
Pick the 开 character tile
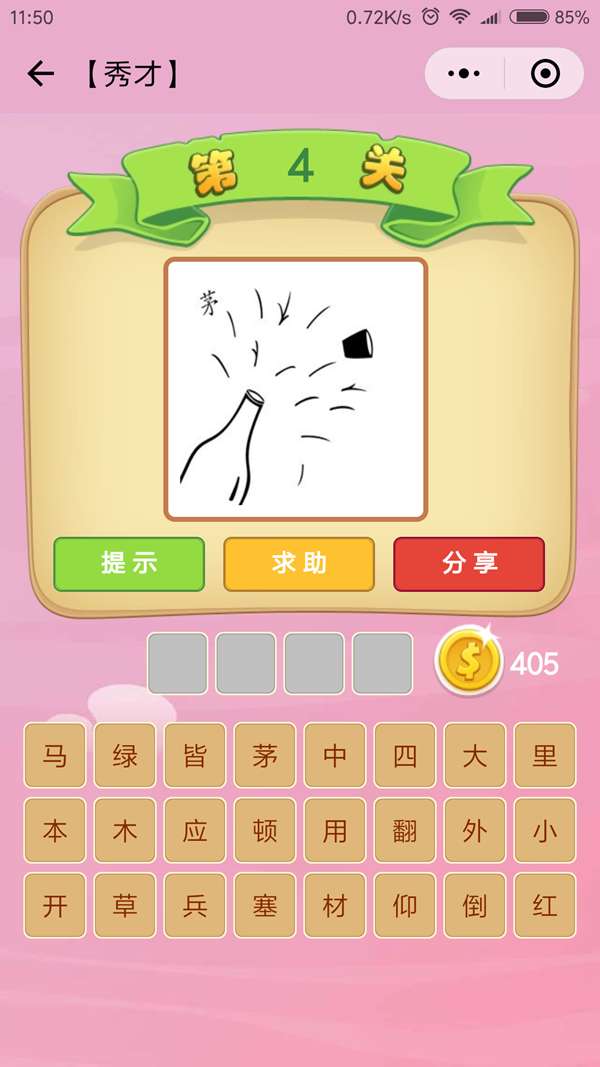55,906
